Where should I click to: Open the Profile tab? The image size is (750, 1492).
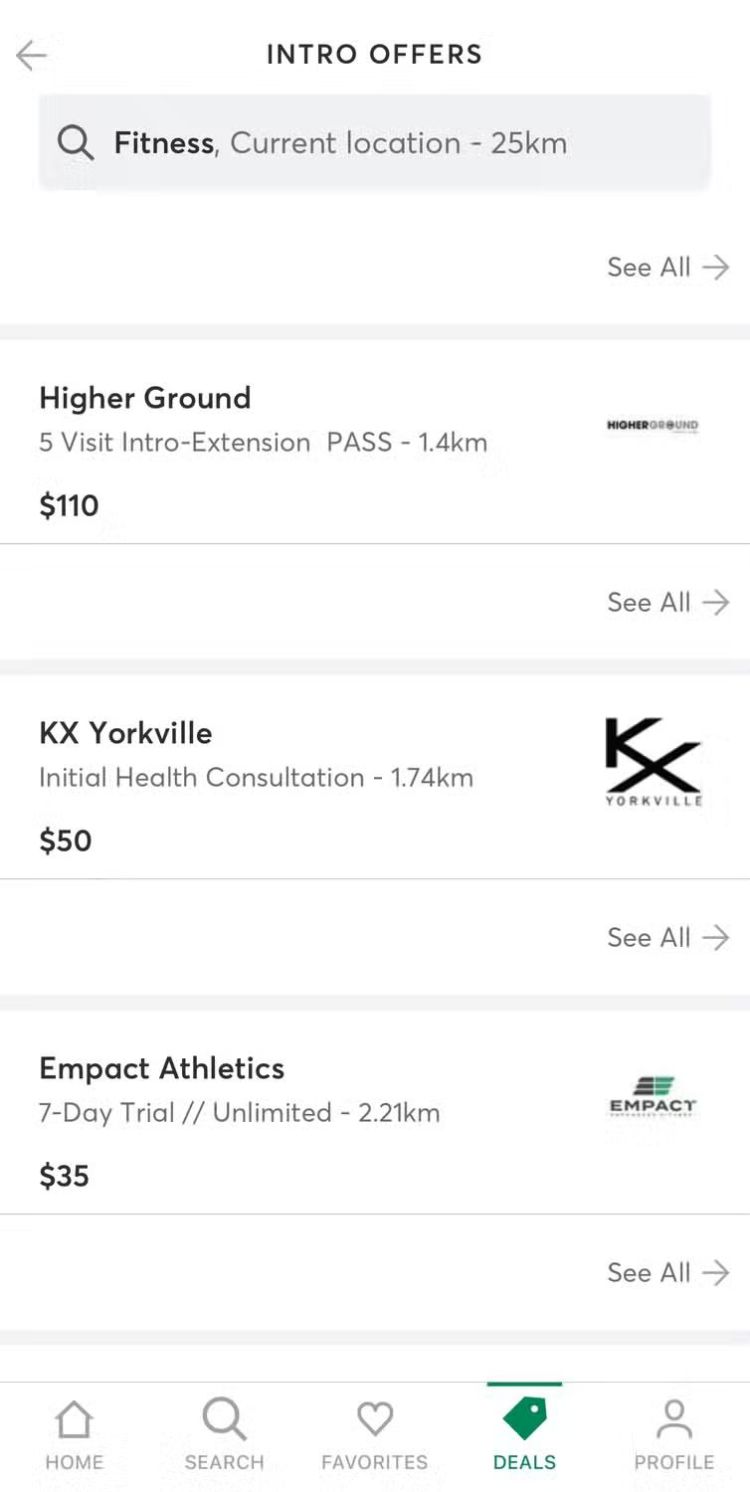pos(675,1435)
